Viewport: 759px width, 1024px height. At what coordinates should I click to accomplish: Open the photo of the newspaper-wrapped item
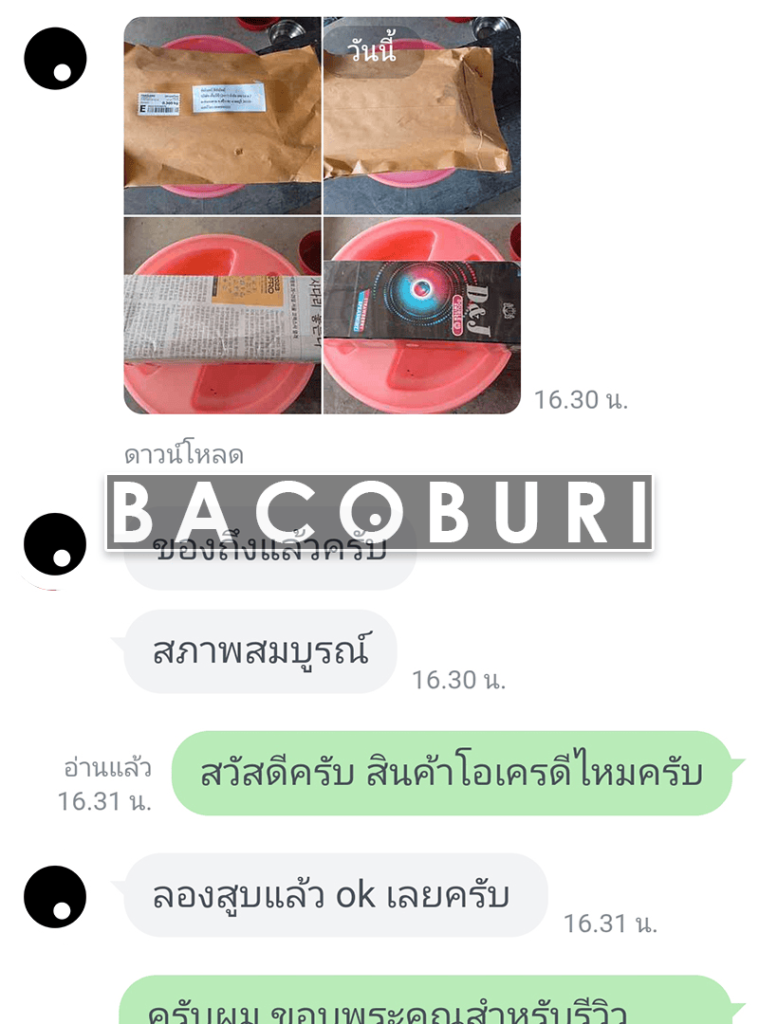pos(222,315)
